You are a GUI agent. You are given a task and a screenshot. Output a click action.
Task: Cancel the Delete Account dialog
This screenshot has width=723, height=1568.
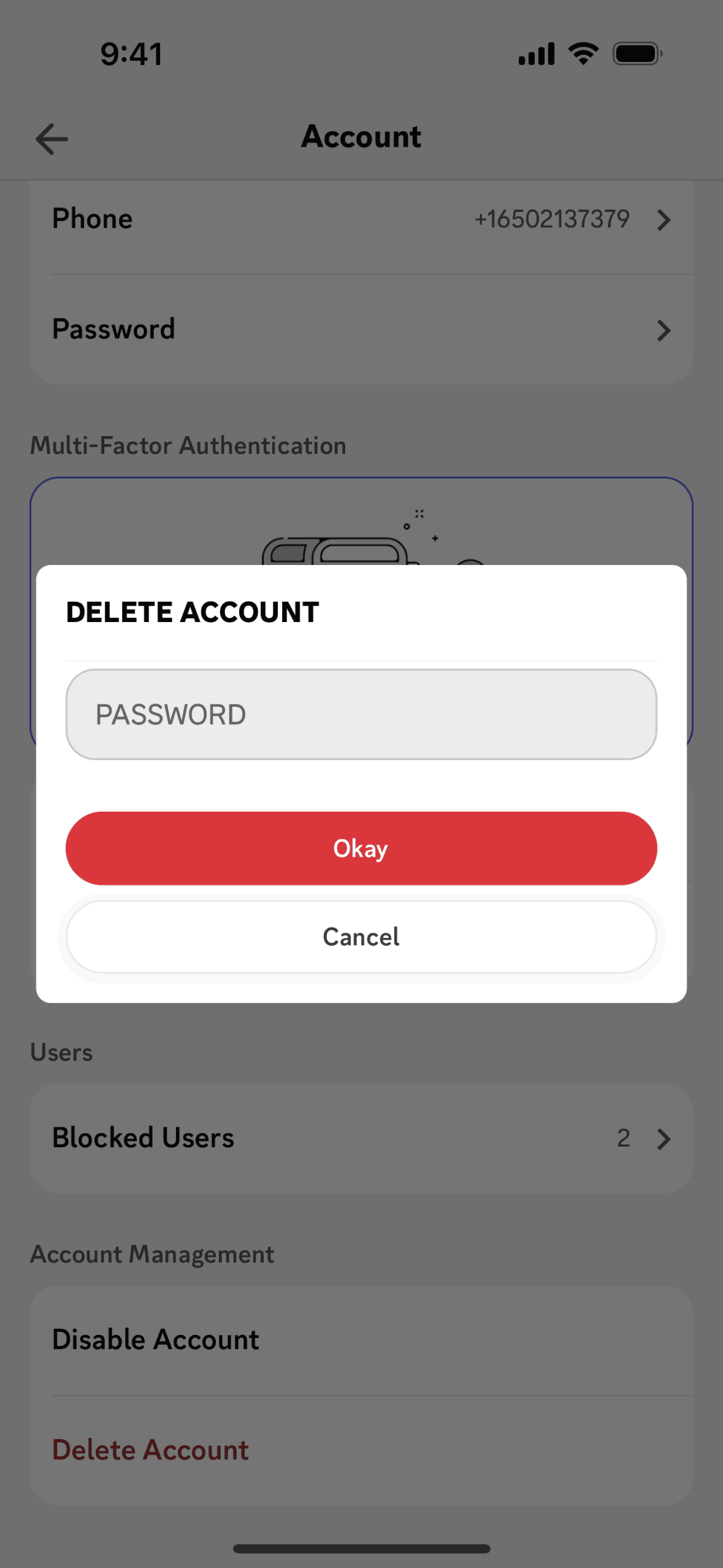pyautogui.click(x=361, y=937)
